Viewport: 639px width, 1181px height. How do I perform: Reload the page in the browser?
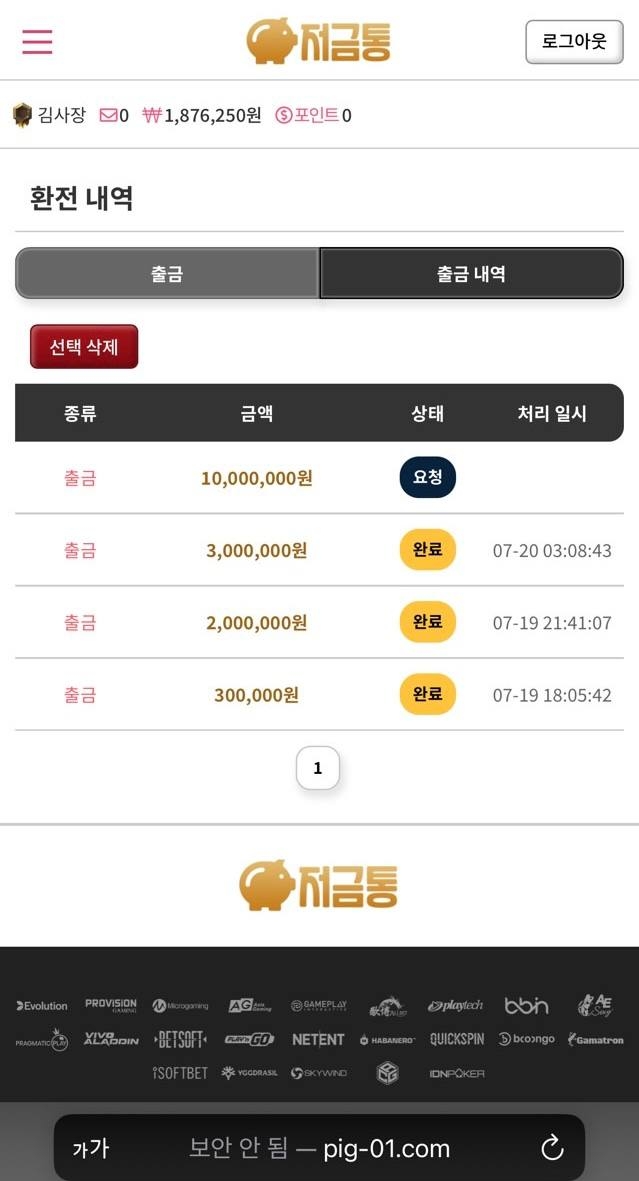pos(552,1148)
